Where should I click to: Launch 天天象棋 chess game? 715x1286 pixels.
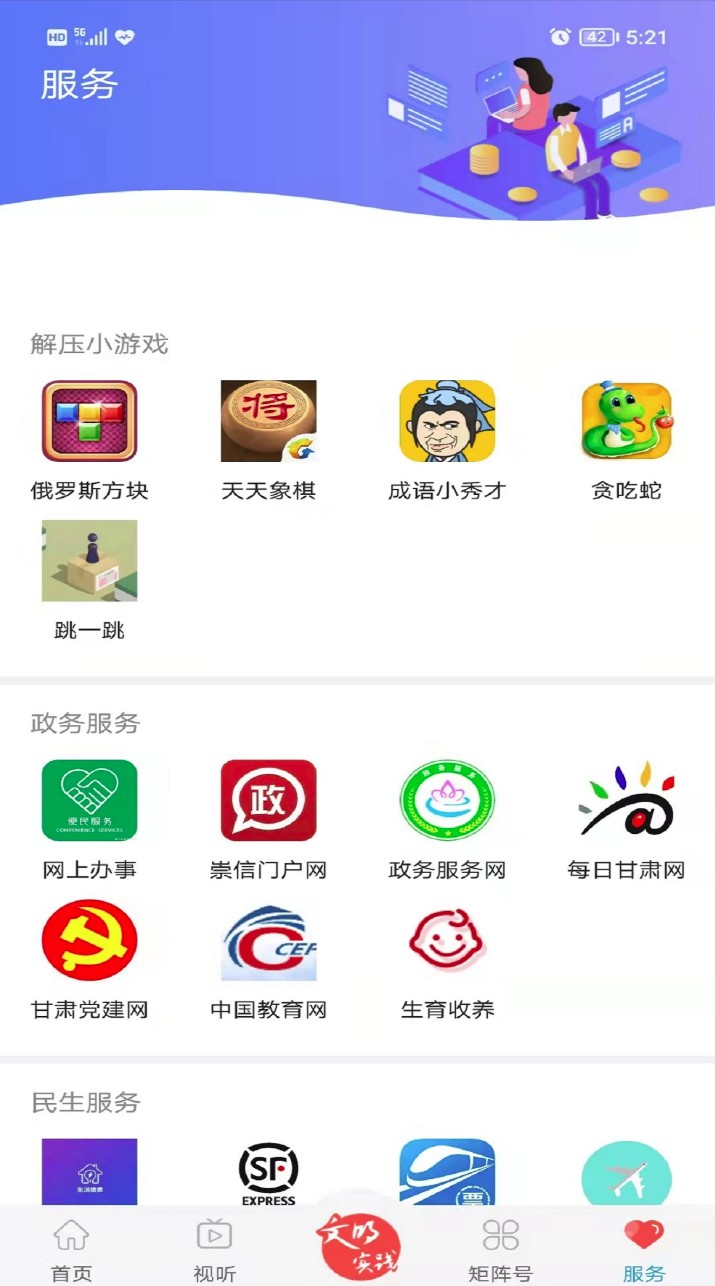pyautogui.click(x=268, y=422)
